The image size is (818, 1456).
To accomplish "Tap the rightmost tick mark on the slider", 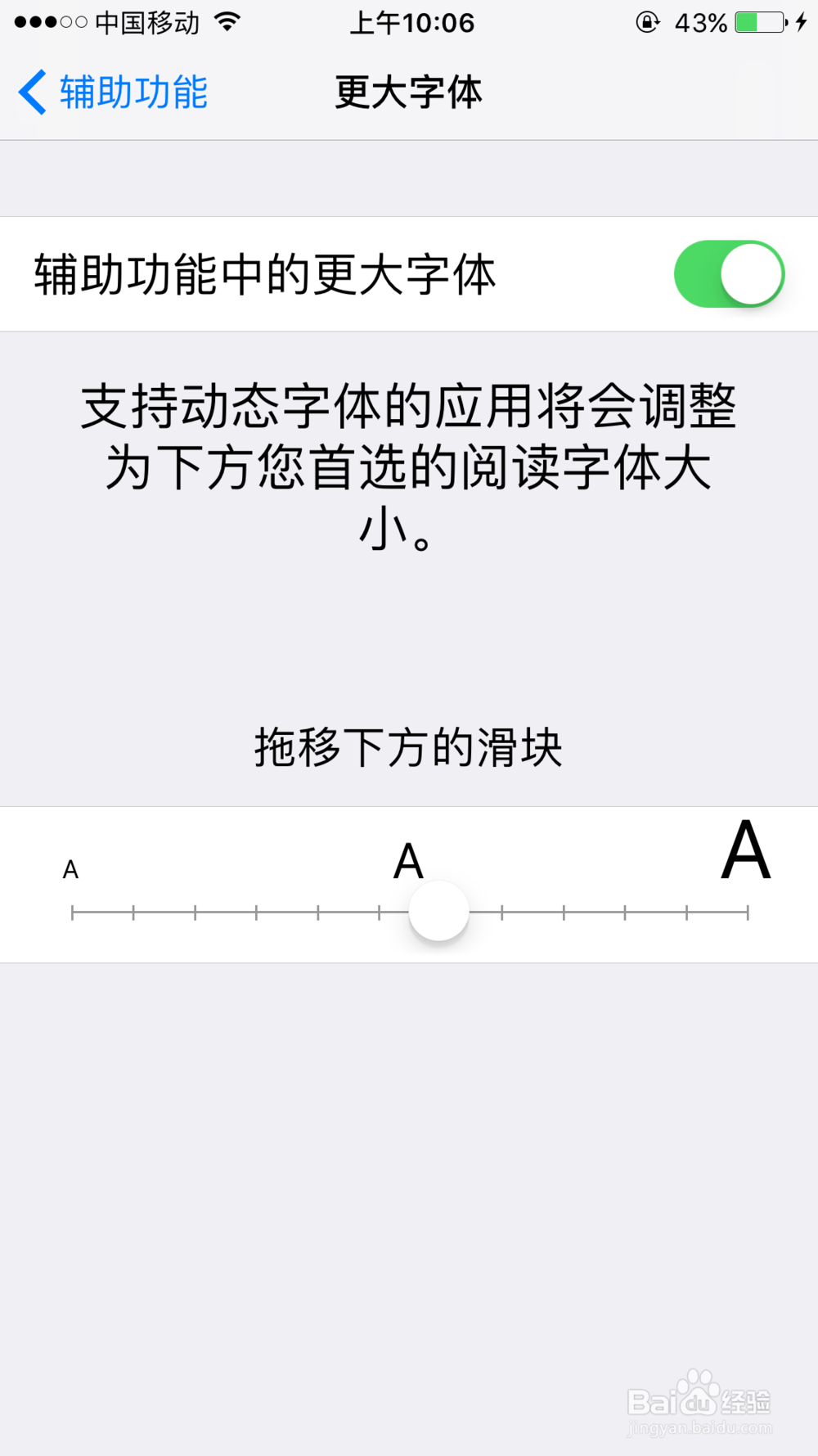I will pyautogui.click(x=748, y=910).
